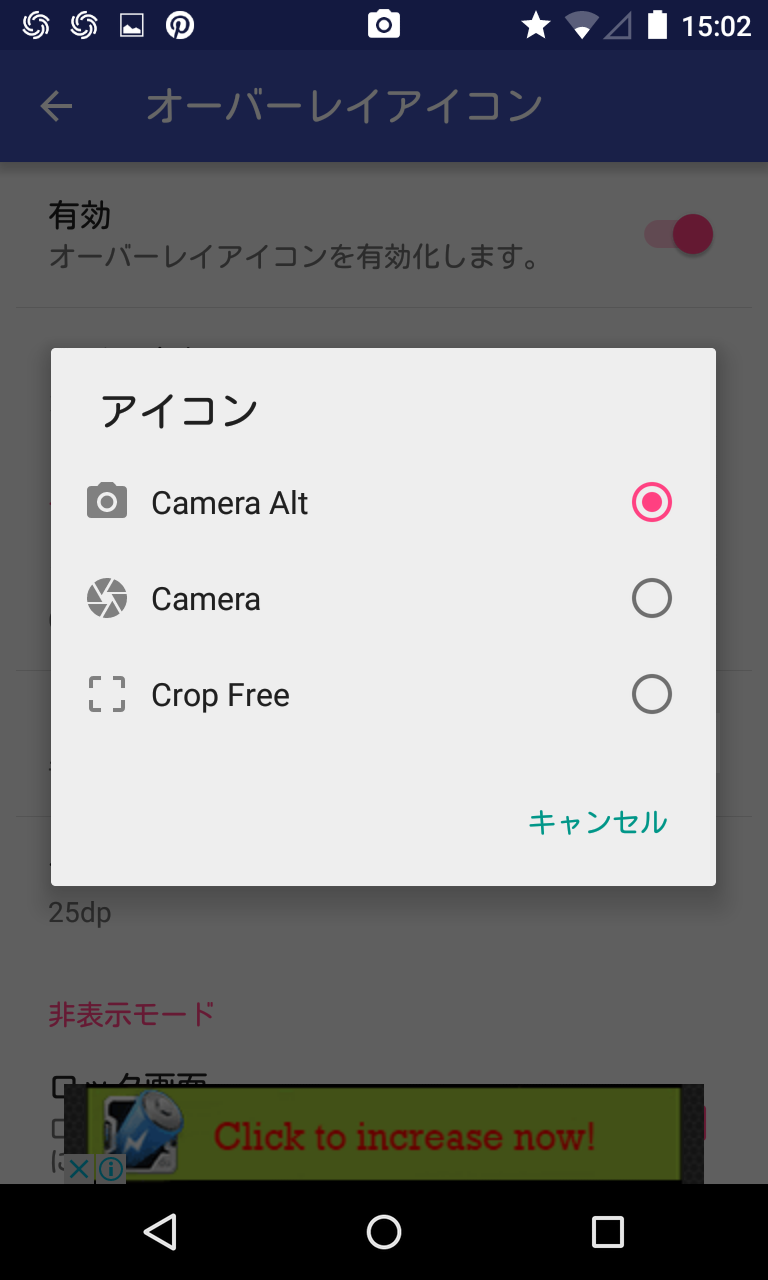The image size is (768, 1280).
Task: Dismiss the ad with the blue X
Action: point(78,1169)
